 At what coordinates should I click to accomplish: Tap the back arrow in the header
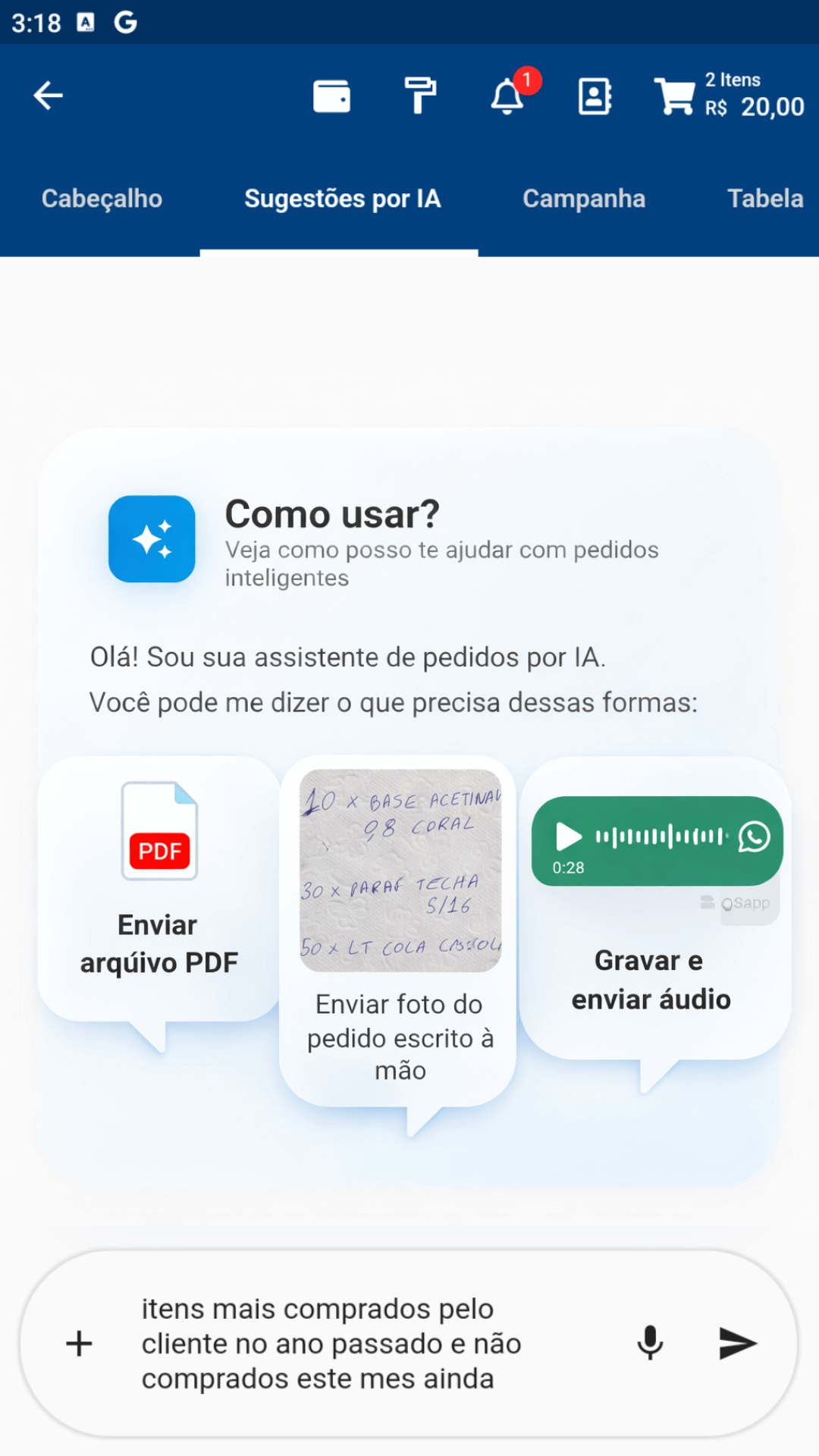48,95
